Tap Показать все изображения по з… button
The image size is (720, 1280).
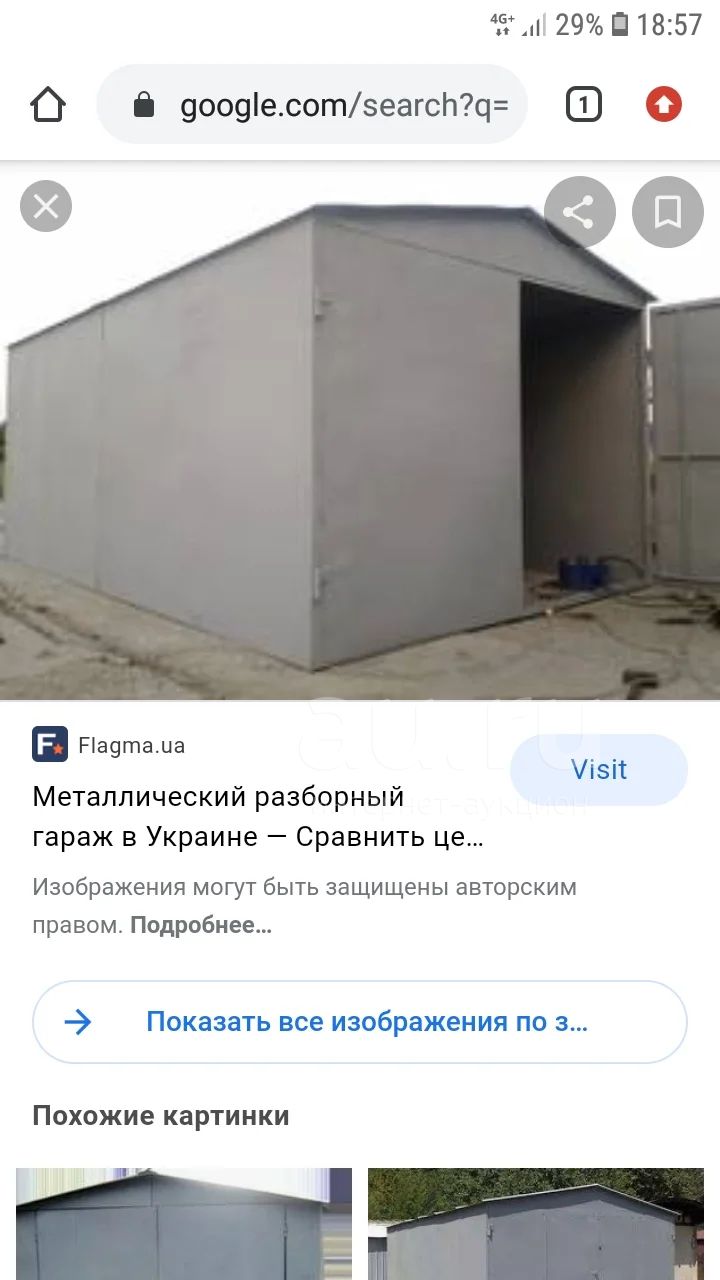360,1021
